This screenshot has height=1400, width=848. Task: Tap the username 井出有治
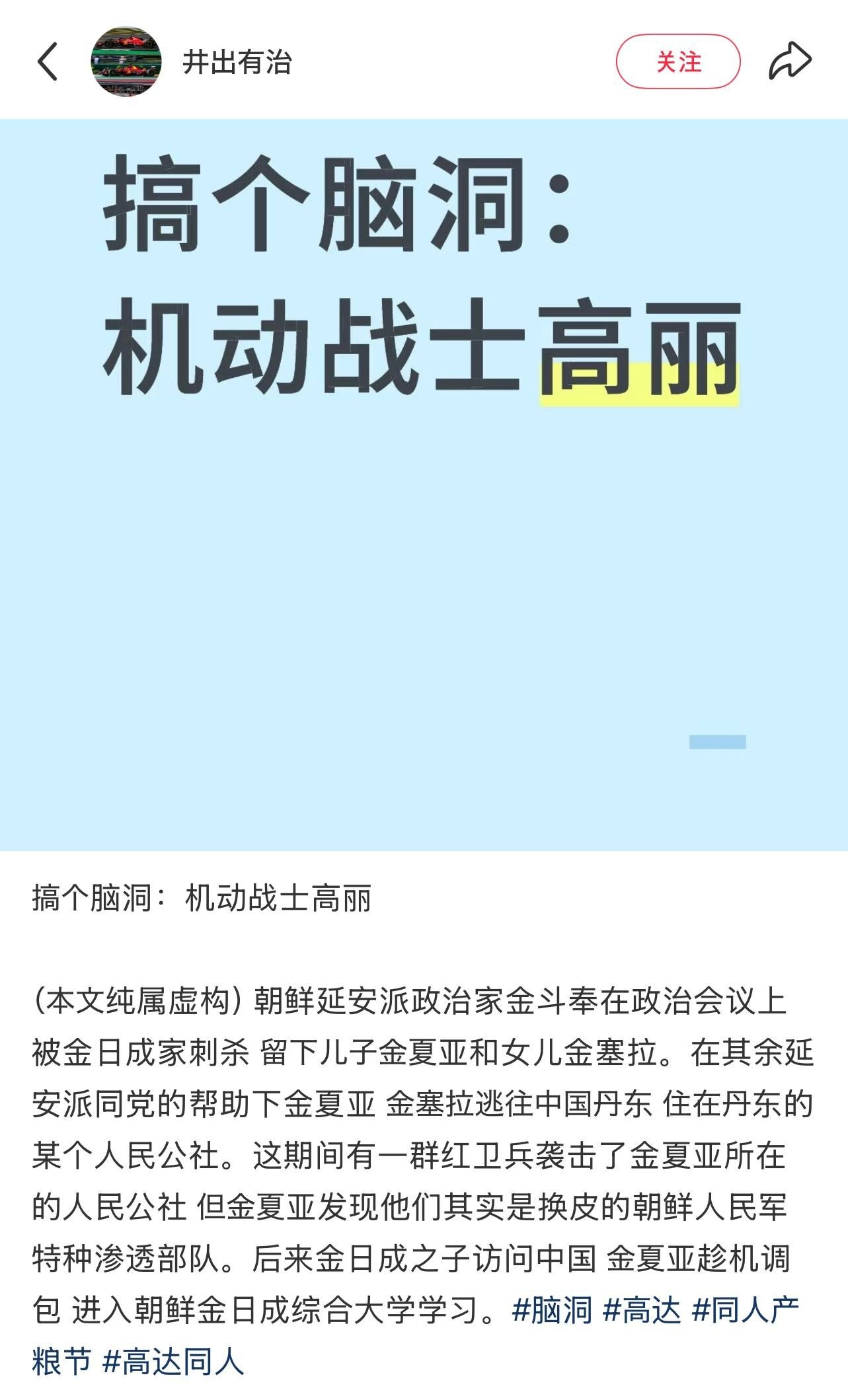[237, 62]
